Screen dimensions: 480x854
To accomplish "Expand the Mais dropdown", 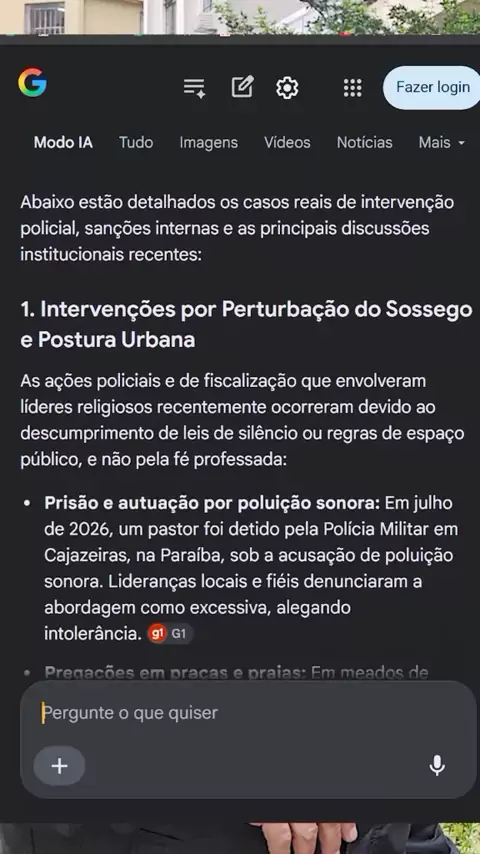I will point(441,143).
